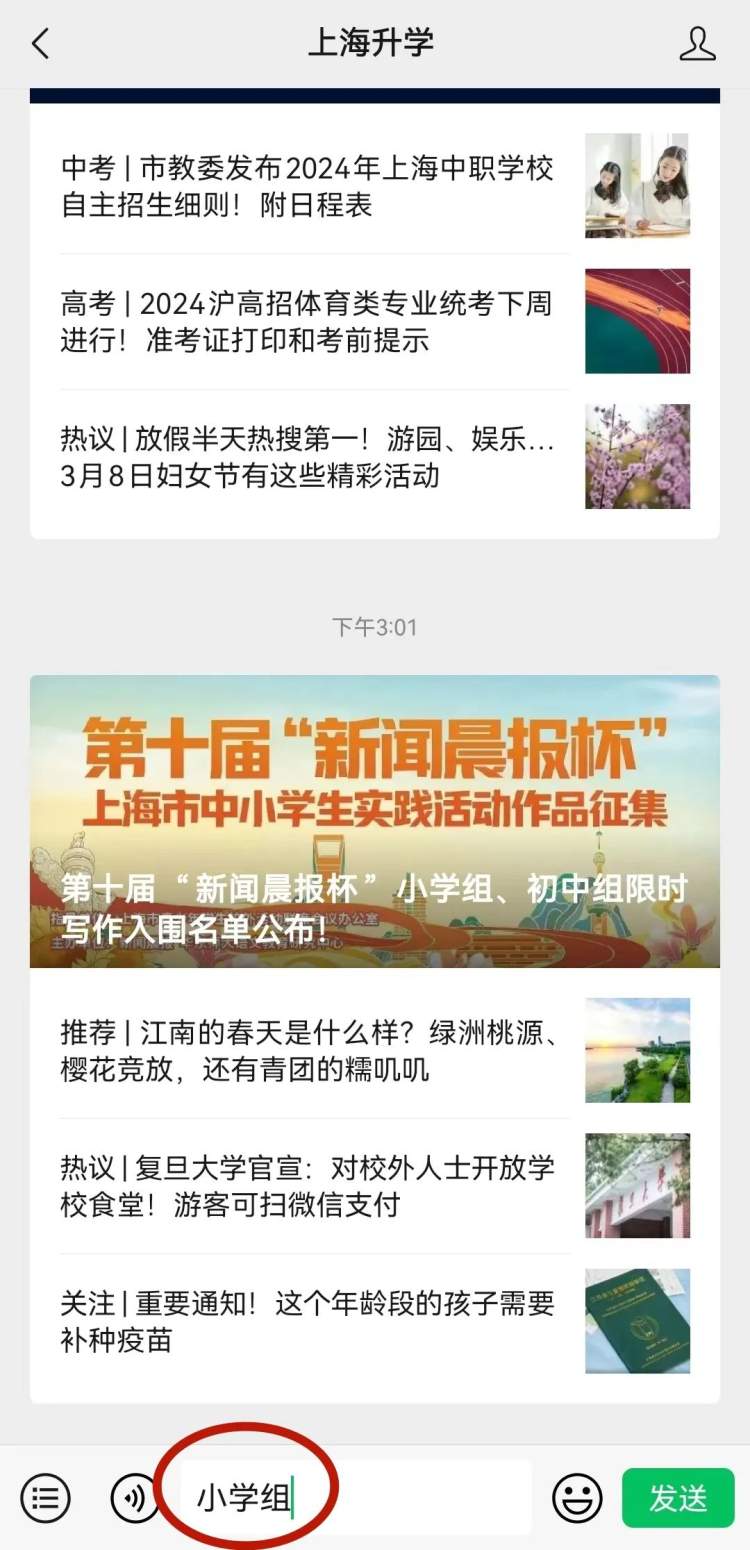Open 热议 article about 复旦大学食堂开放

[310, 1186]
